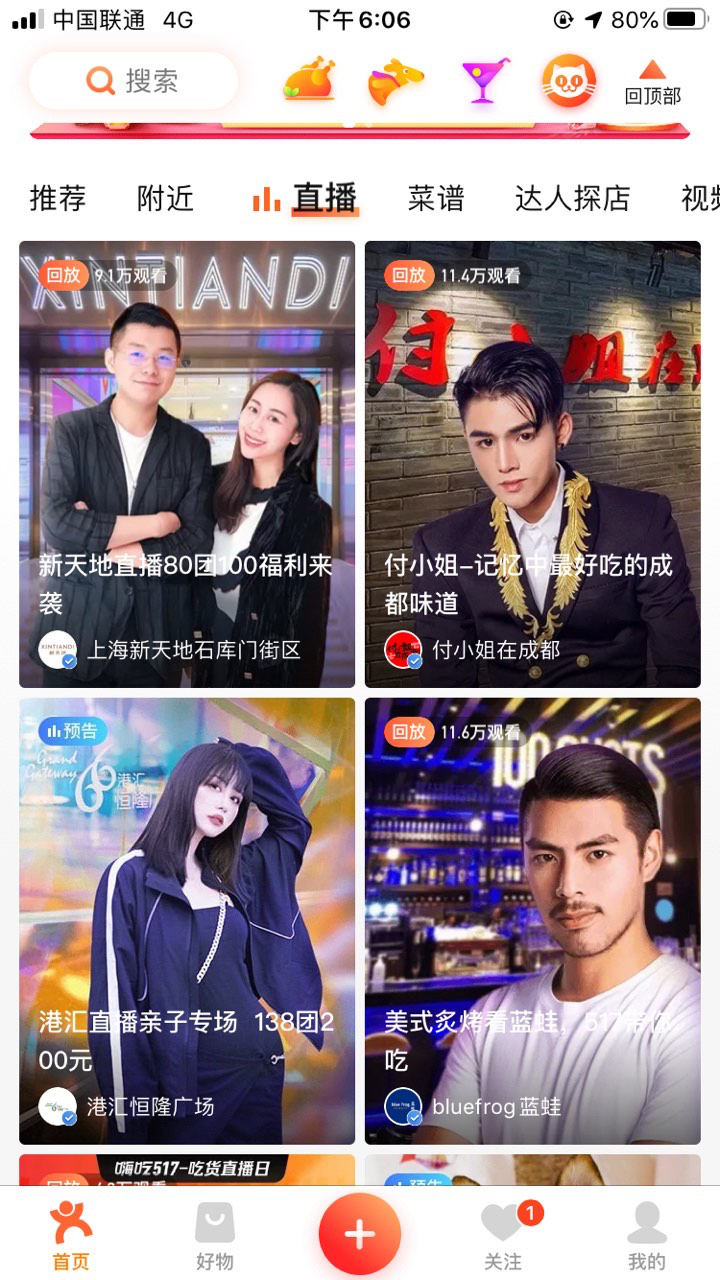Open the 关注 tab
The height and width of the screenshot is (1280, 720).
pyautogui.click(x=503, y=1236)
